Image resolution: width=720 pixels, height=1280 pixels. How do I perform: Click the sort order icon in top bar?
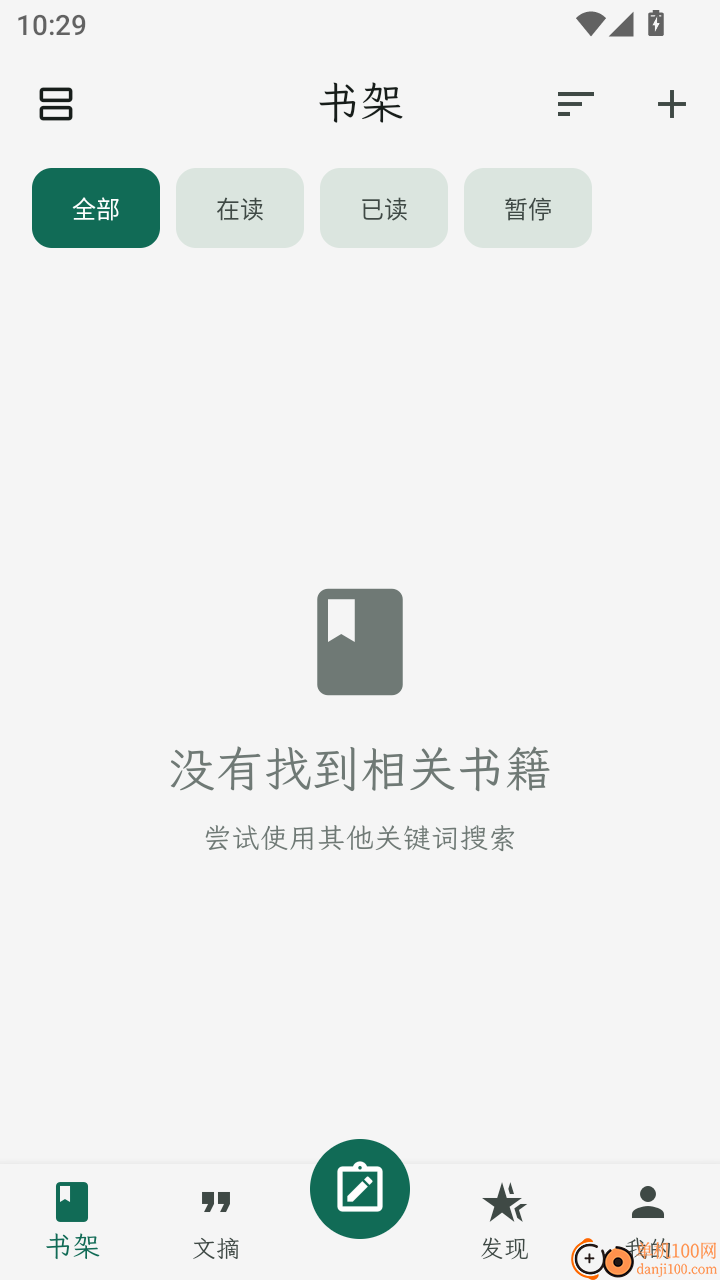tap(576, 103)
